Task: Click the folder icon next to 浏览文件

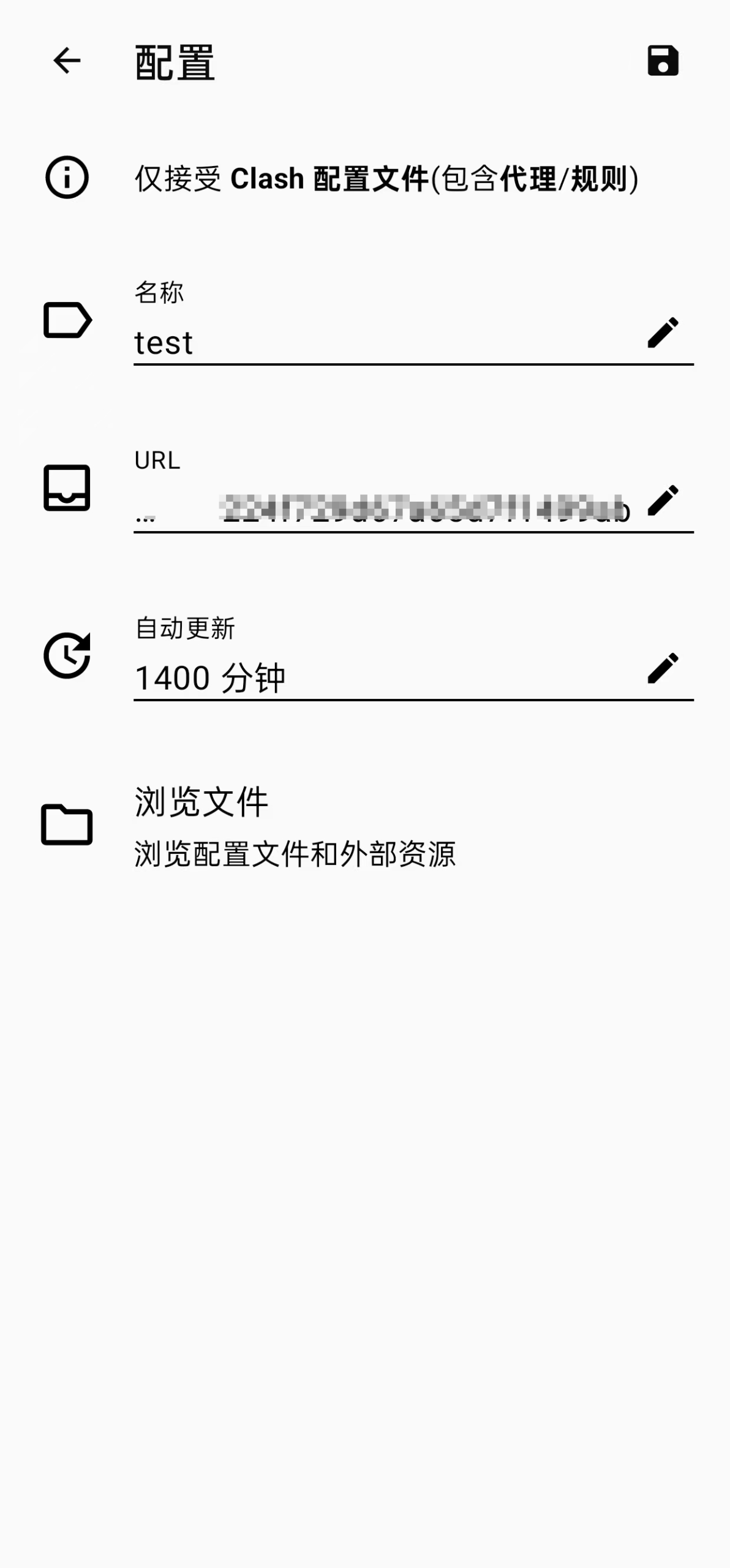Action: pyautogui.click(x=66, y=826)
